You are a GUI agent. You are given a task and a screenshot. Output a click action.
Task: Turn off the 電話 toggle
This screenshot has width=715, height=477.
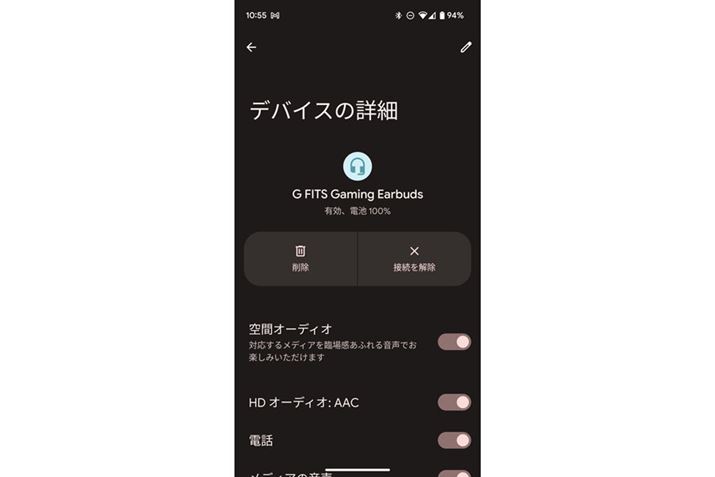pos(454,440)
